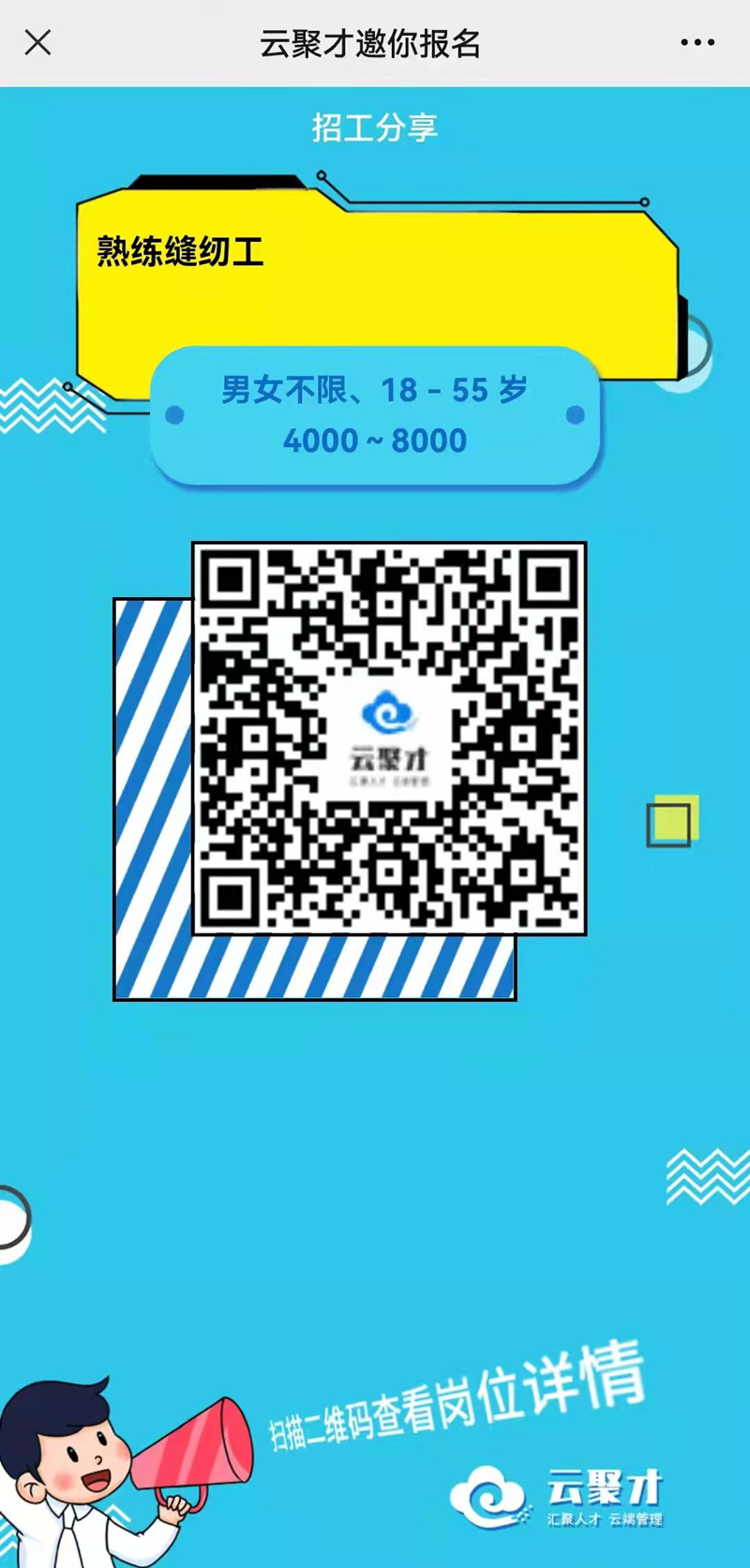Open the three-dot overflow menu

[x=697, y=43]
